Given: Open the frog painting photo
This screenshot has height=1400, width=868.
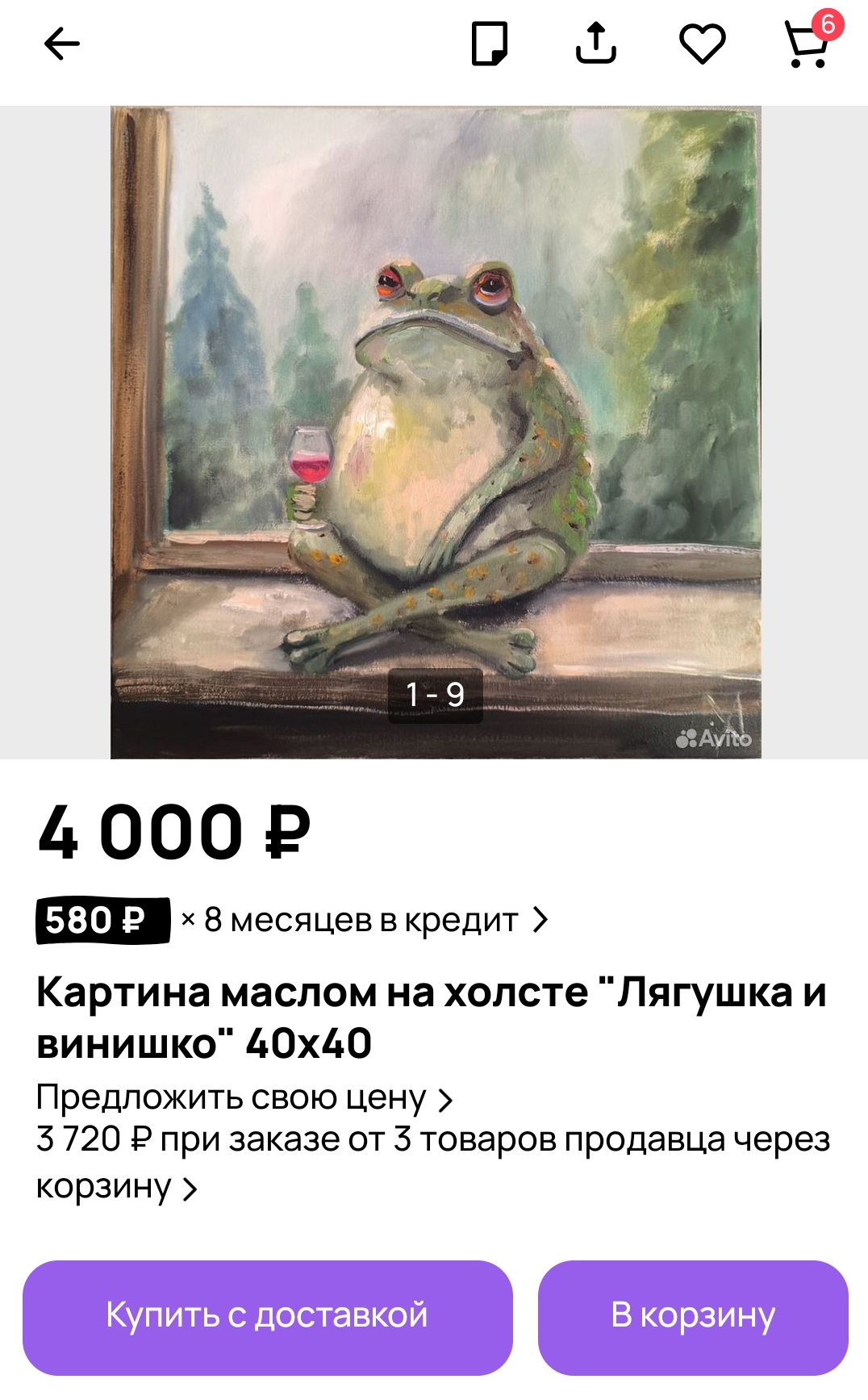Looking at the screenshot, I should [x=436, y=433].
